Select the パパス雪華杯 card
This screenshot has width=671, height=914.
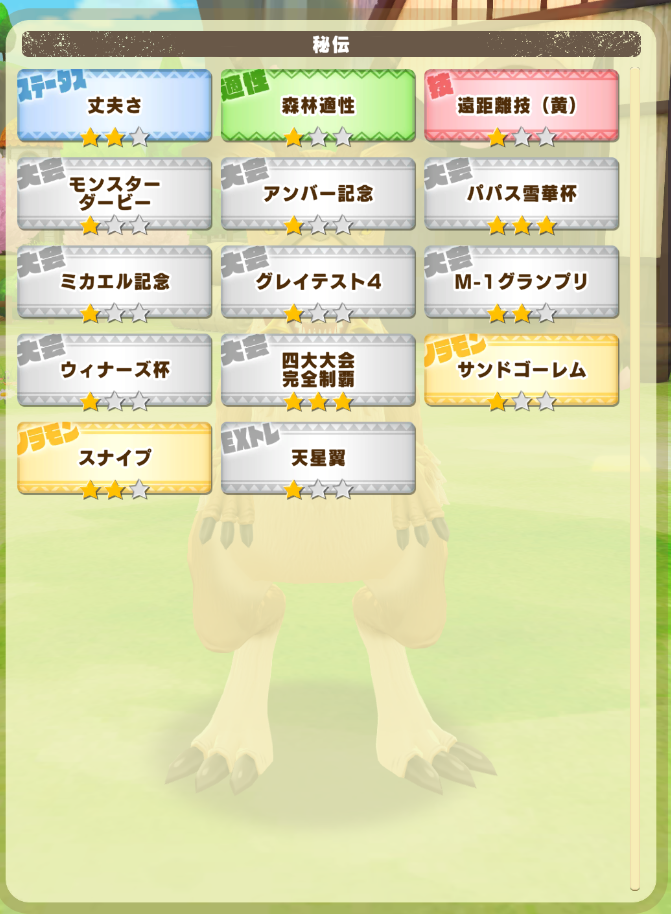click(x=521, y=193)
